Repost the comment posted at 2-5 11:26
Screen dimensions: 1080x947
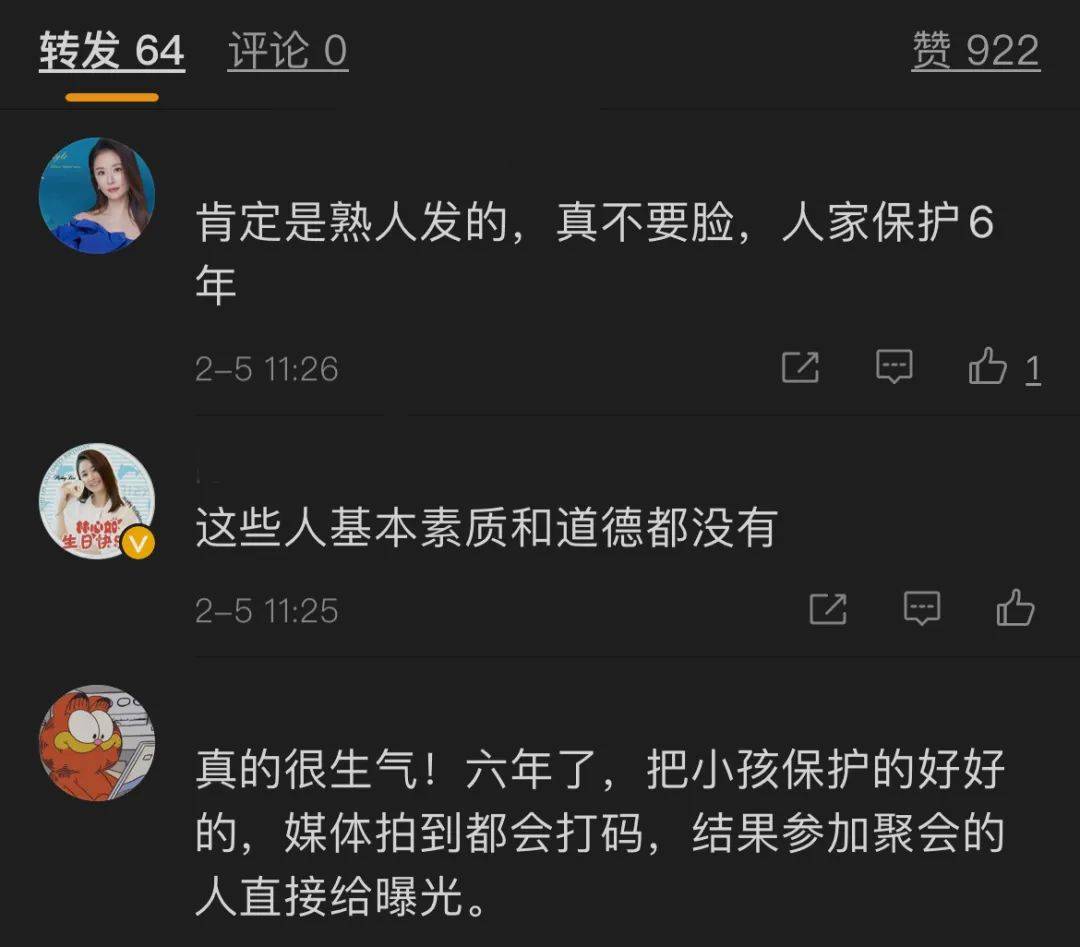coord(800,368)
